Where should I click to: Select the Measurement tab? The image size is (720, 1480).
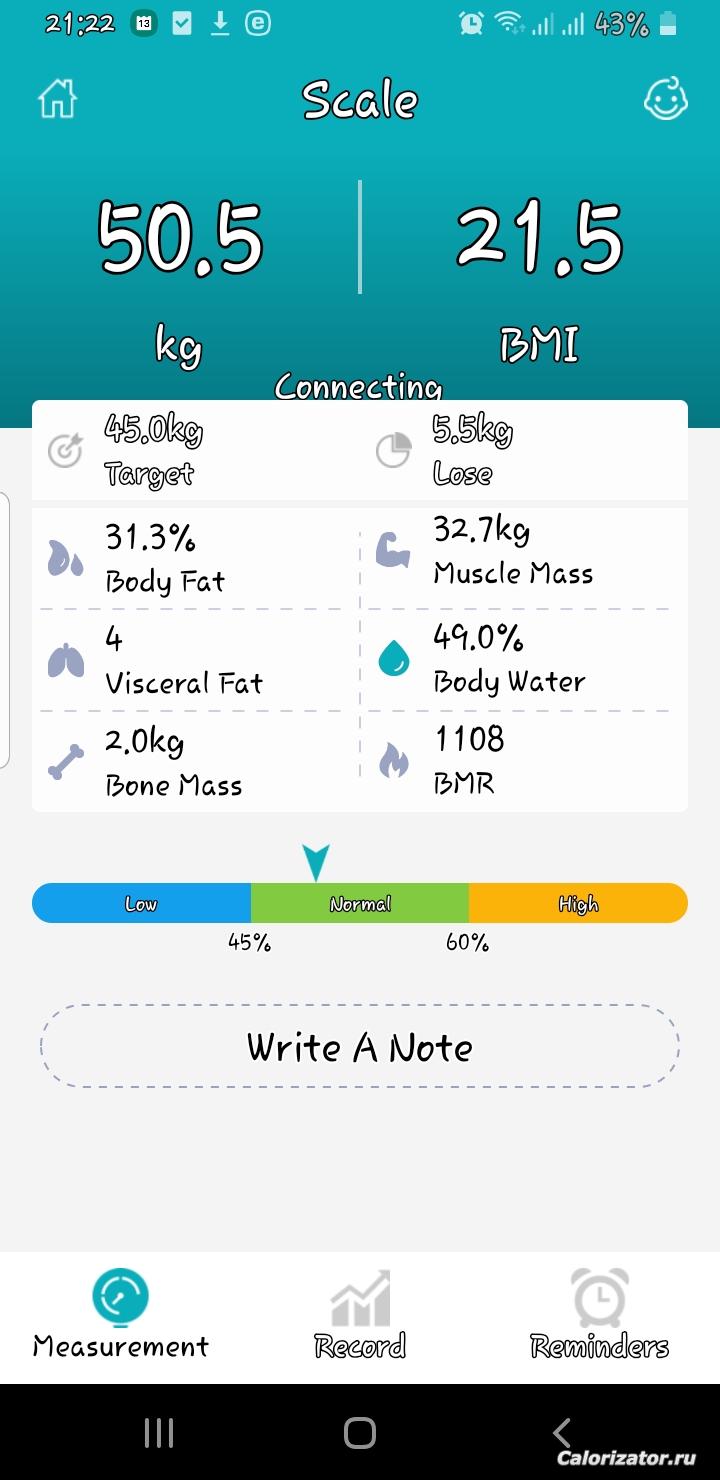pos(120,1316)
